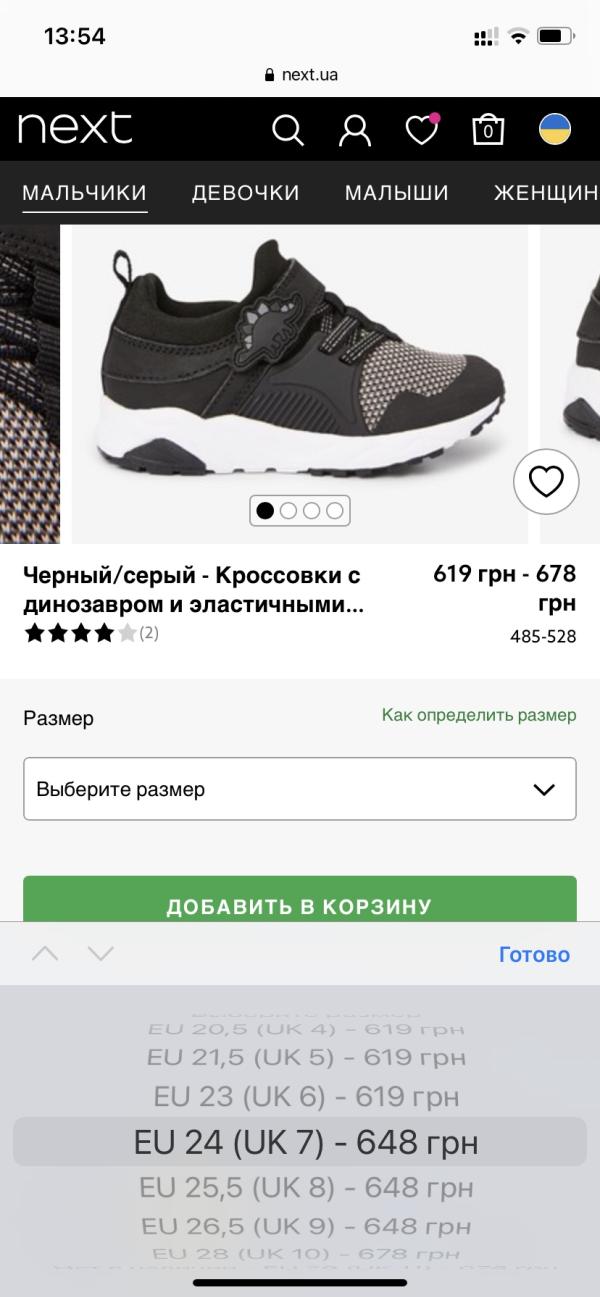600x1297 pixels.
Task: Select EU 26,5 (UK 9) size option
Action: [x=306, y=1225]
